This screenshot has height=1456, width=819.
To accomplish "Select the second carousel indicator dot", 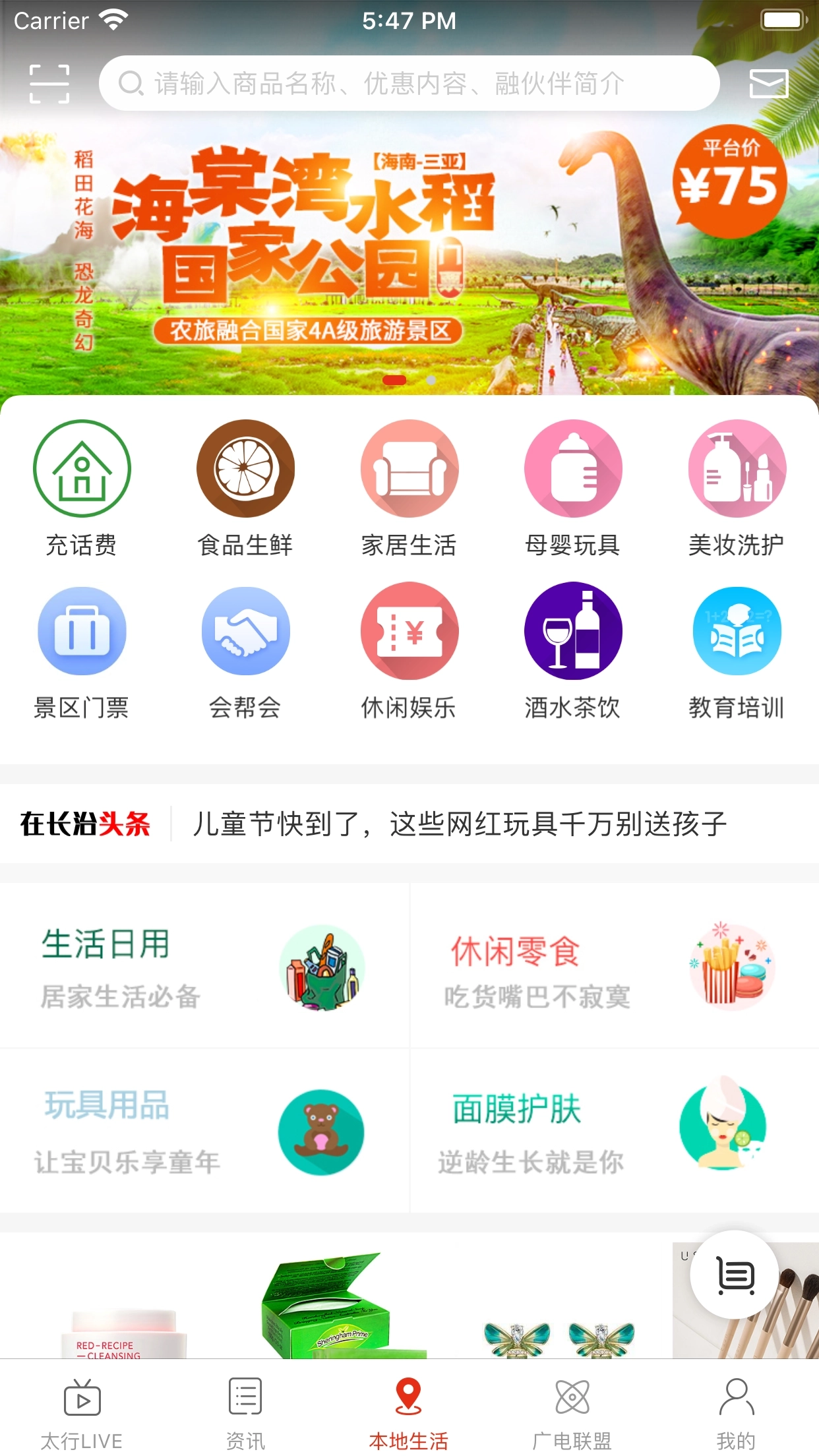I will pyautogui.click(x=432, y=379).
